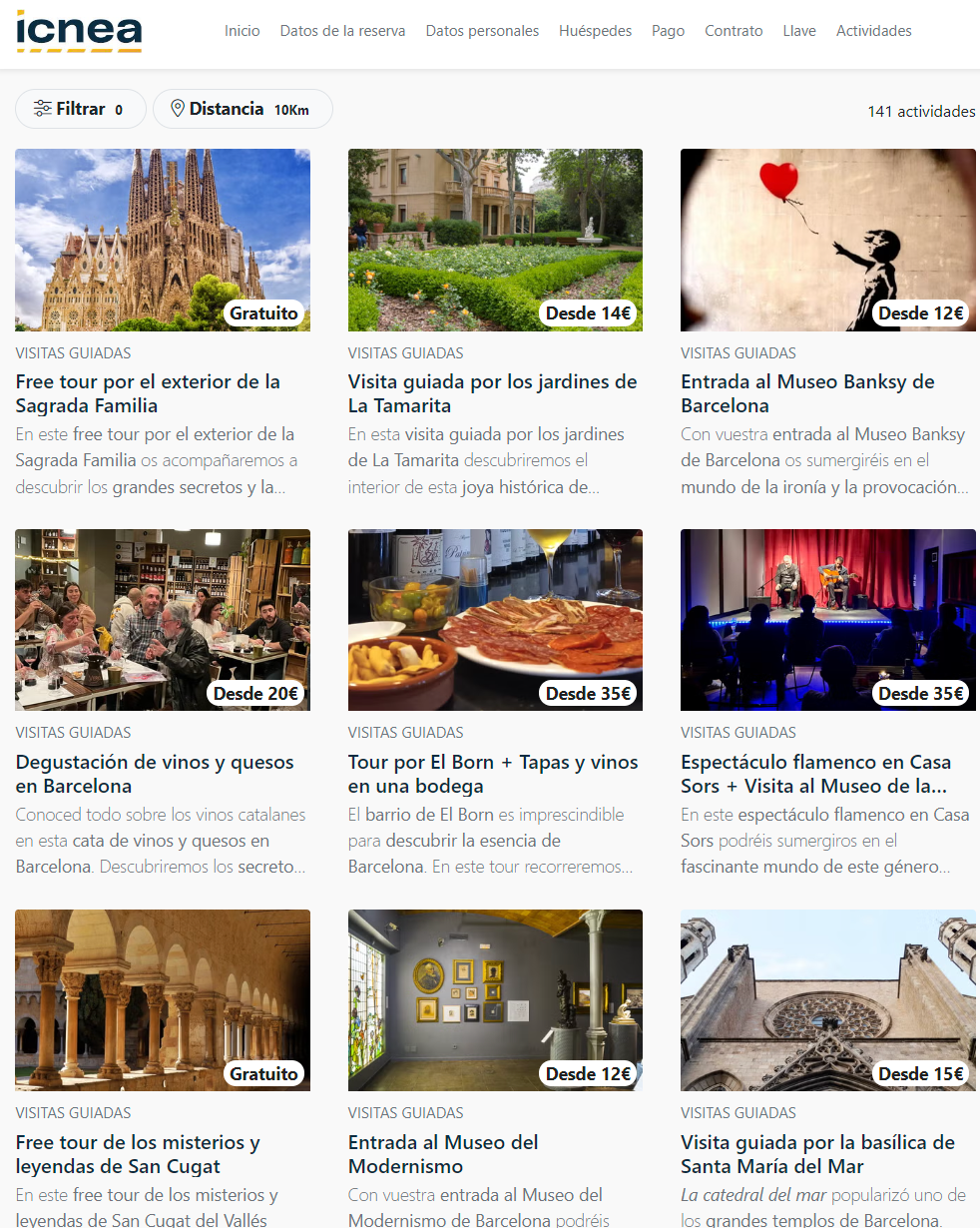Screen dimensions: 980x1228
Task: Open the San Cugat misterios free tour
Action: click(x=138, y=1154)
